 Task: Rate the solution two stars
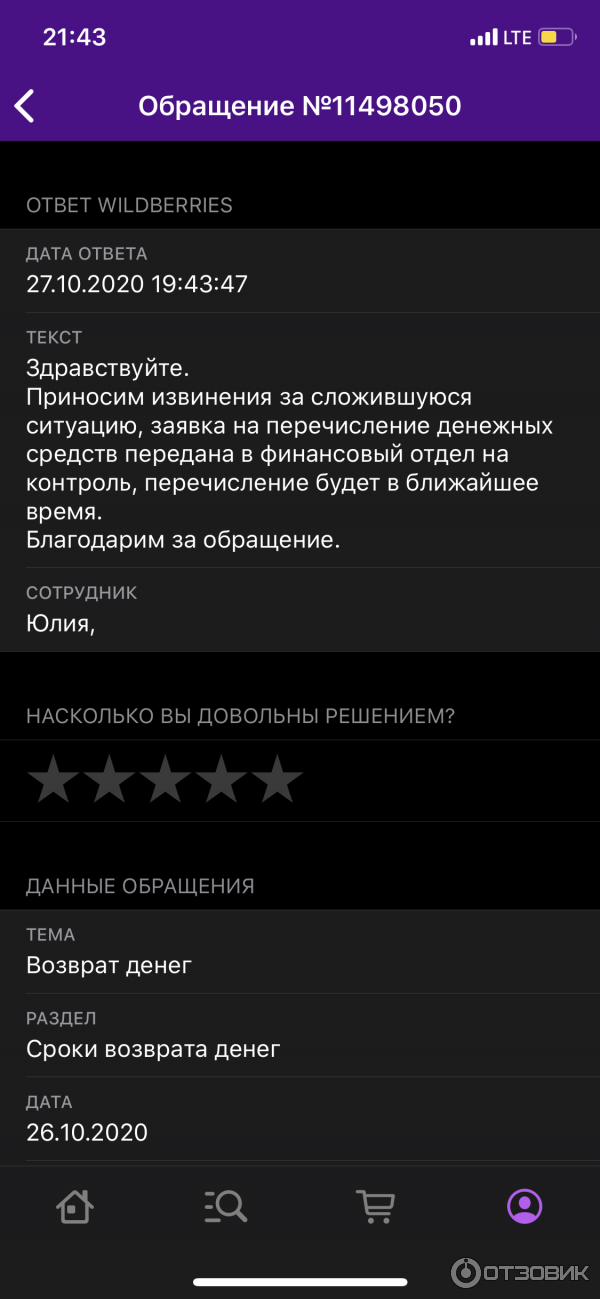tap(108, 780)
